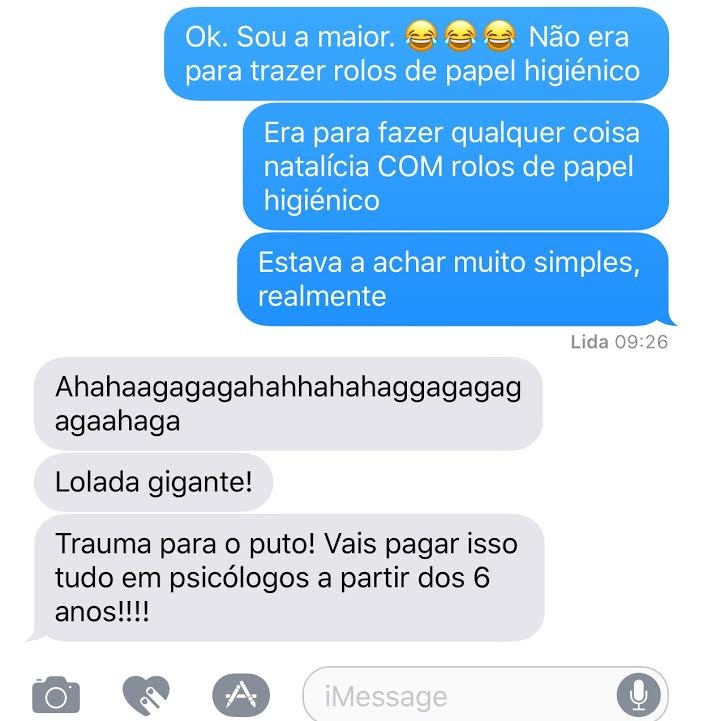Open the camera to attach a photo
Screen dimensions: 703x721
55,694
